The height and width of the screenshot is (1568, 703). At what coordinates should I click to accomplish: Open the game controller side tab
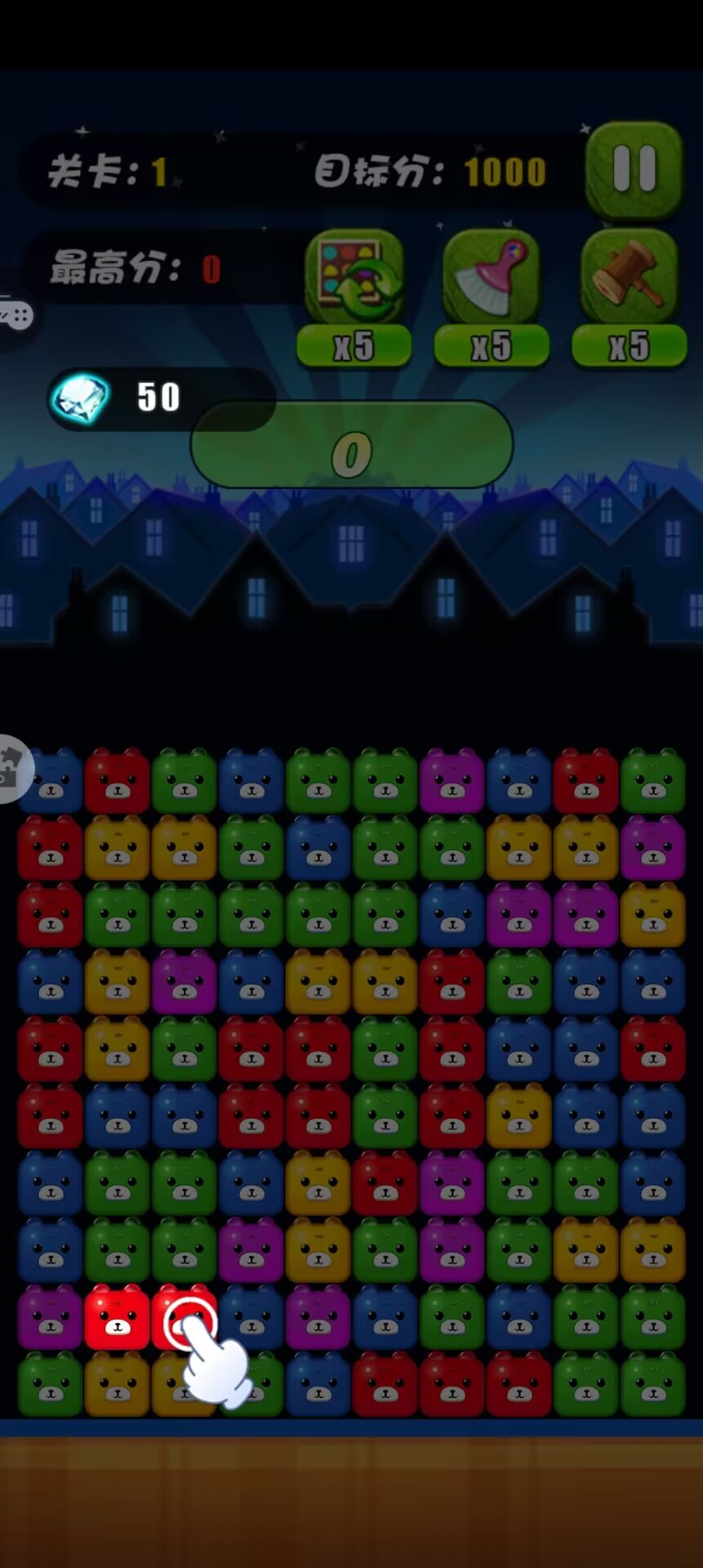15,314
